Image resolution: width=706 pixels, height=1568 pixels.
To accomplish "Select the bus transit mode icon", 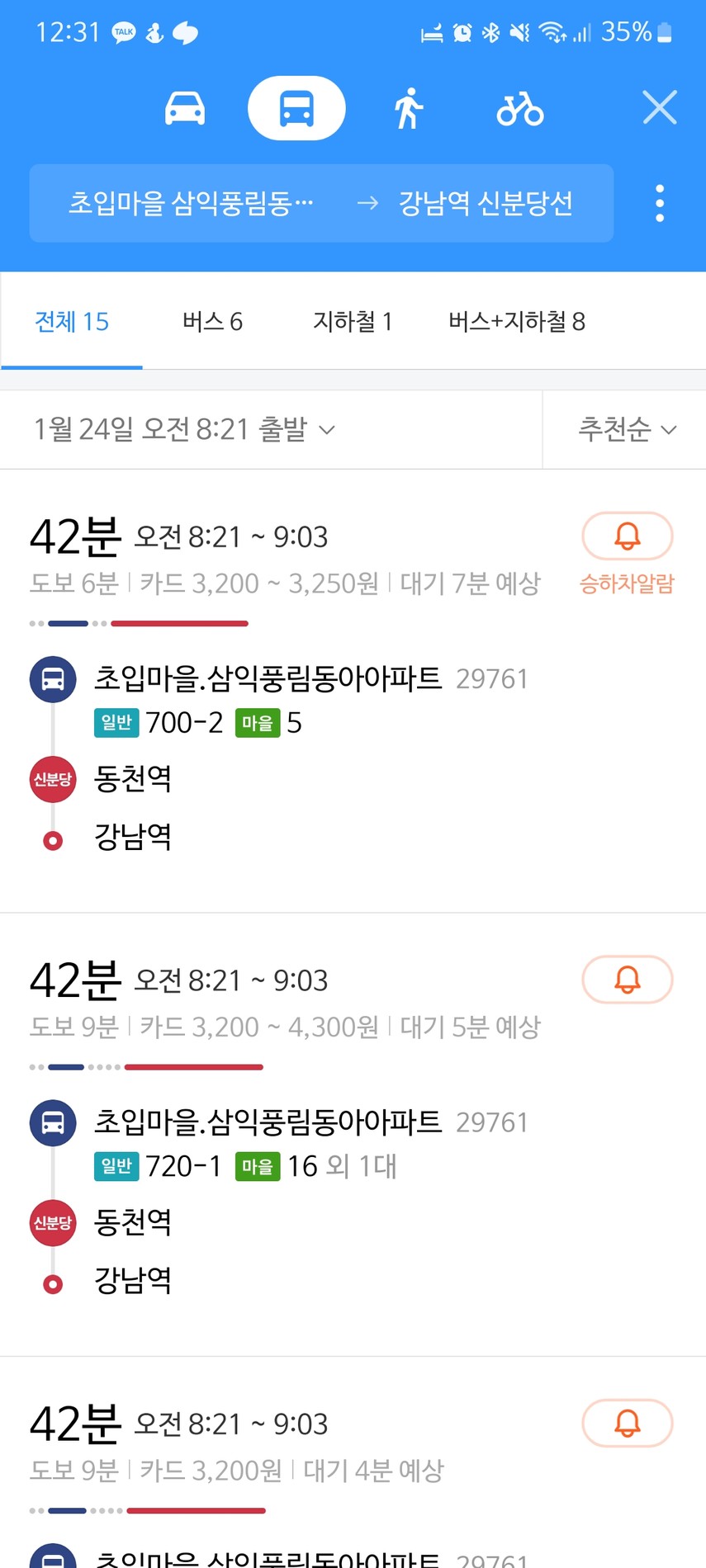I will (x=296, y=108).
